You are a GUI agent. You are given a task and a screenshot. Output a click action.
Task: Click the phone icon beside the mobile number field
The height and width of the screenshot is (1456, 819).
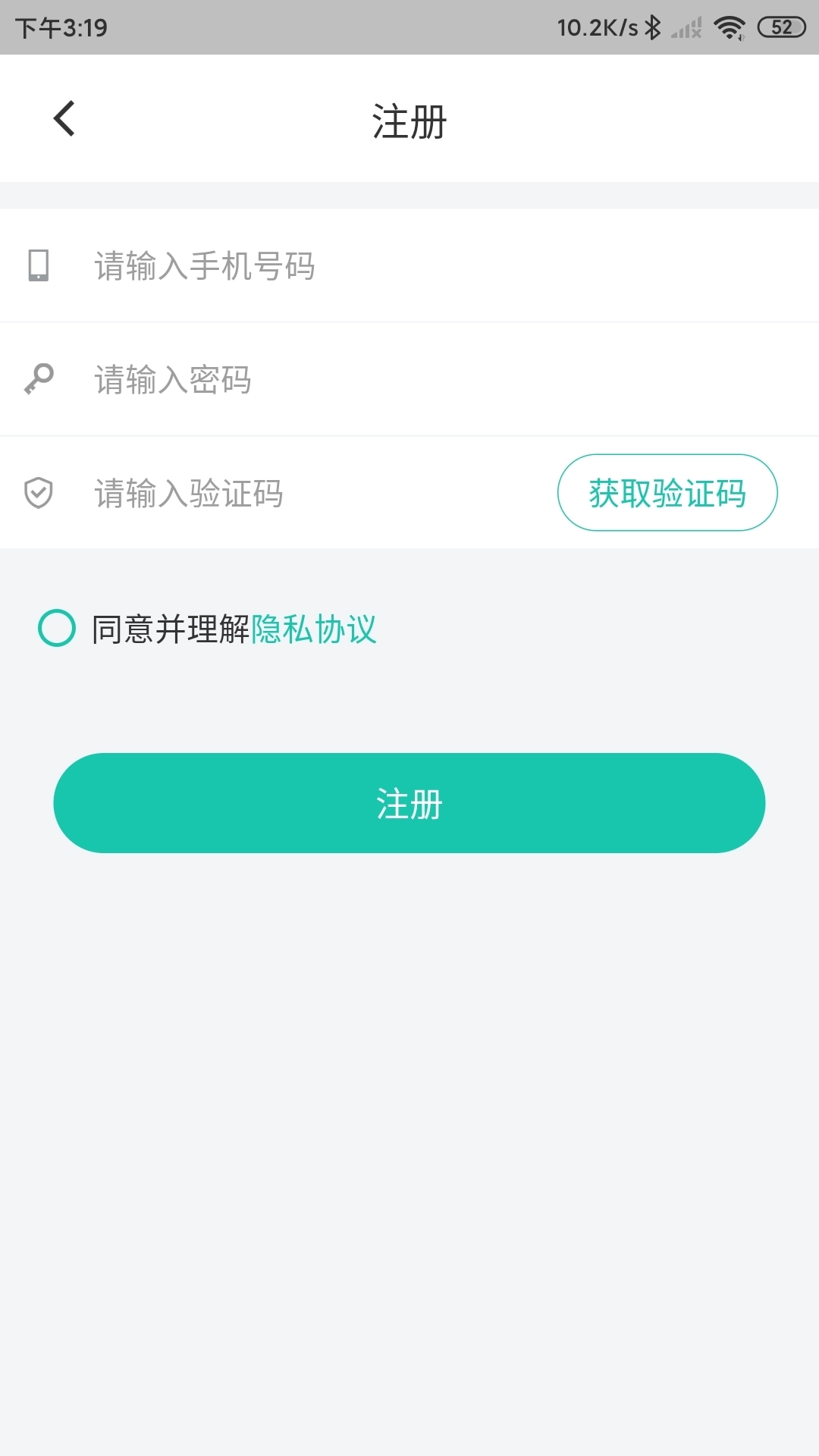[39, 266]
